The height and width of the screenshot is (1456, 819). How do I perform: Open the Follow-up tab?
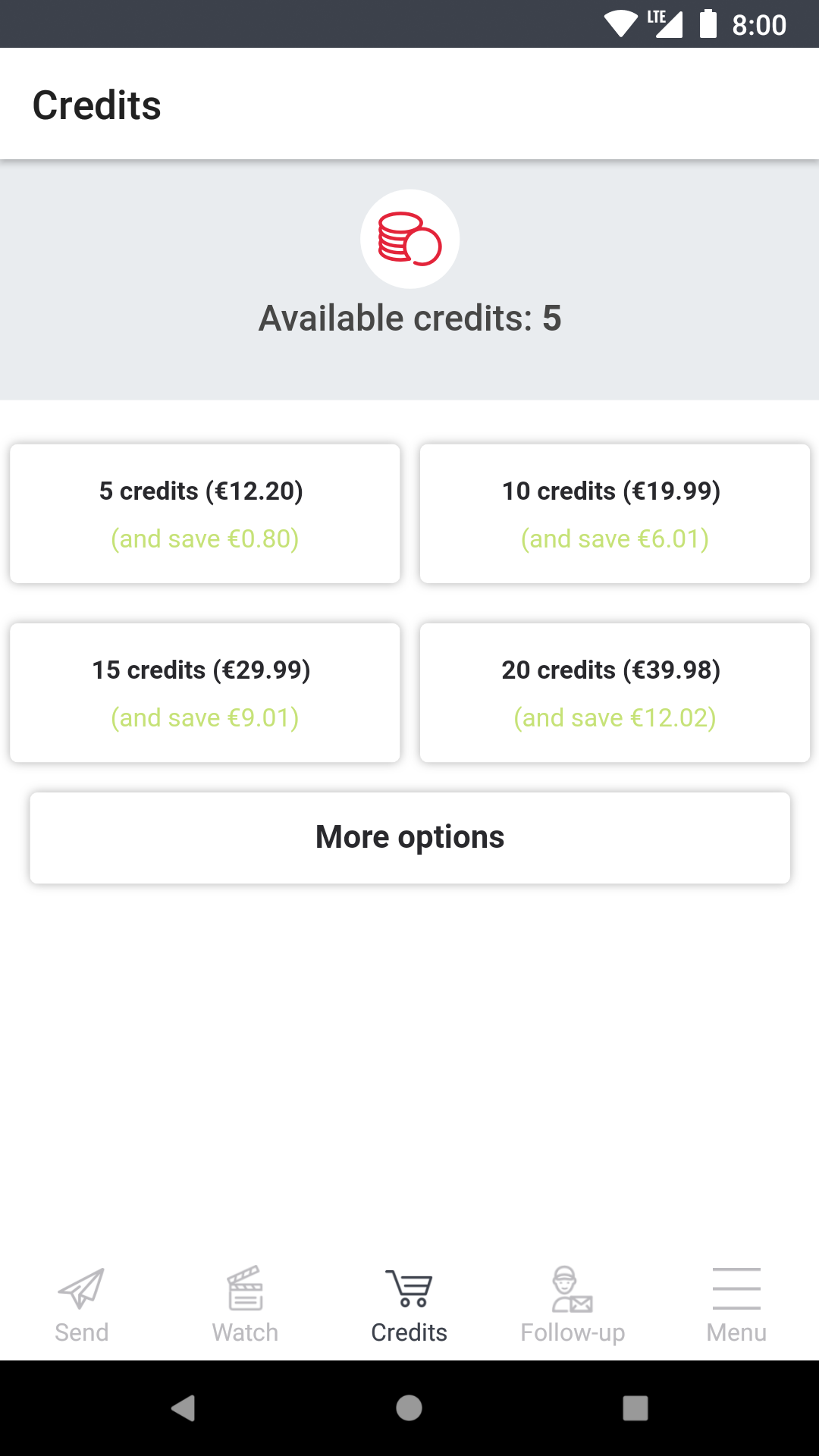(x=573, y=1306)
